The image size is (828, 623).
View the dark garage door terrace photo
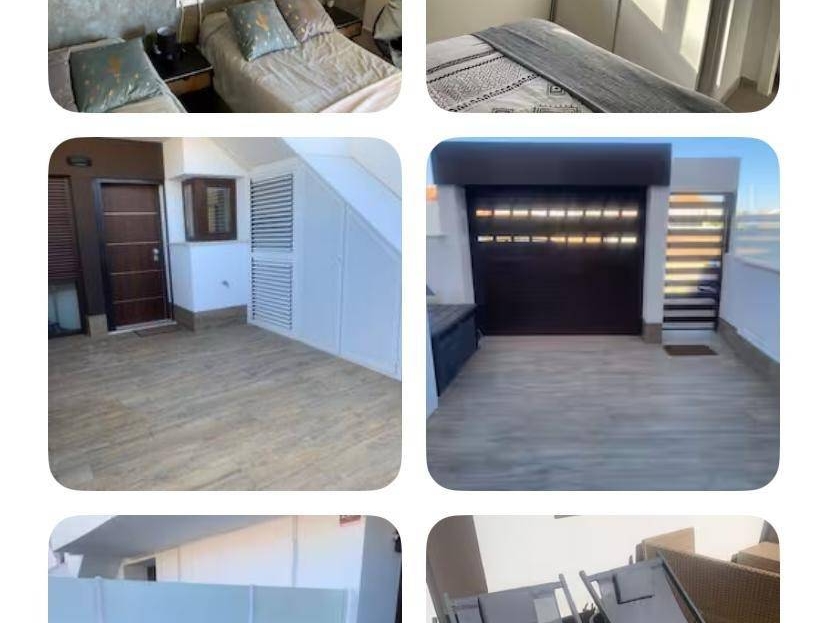(x=602, y=313)
